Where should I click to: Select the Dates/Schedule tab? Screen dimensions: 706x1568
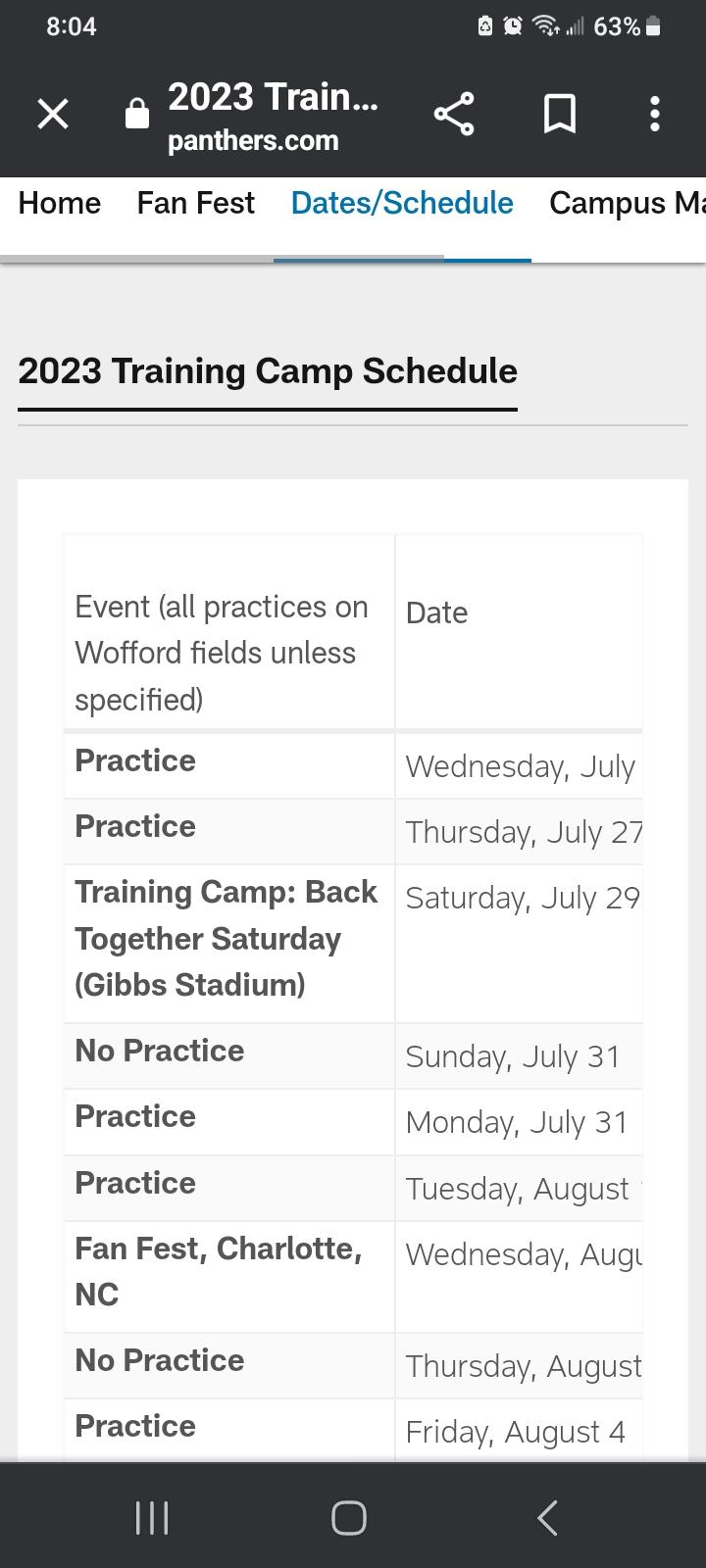point(402,203)
